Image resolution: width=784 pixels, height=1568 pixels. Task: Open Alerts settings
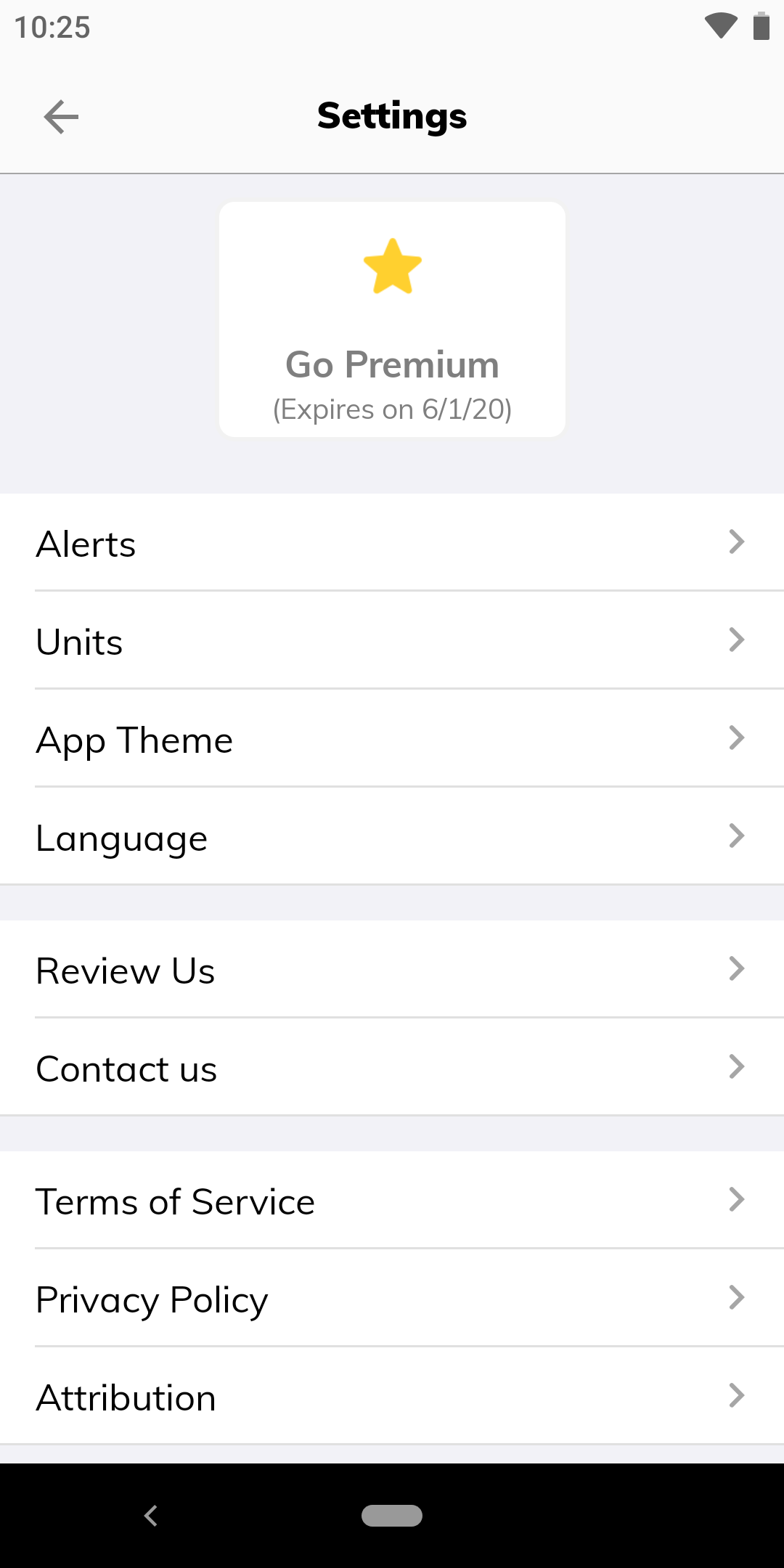(x=392, y=542)
